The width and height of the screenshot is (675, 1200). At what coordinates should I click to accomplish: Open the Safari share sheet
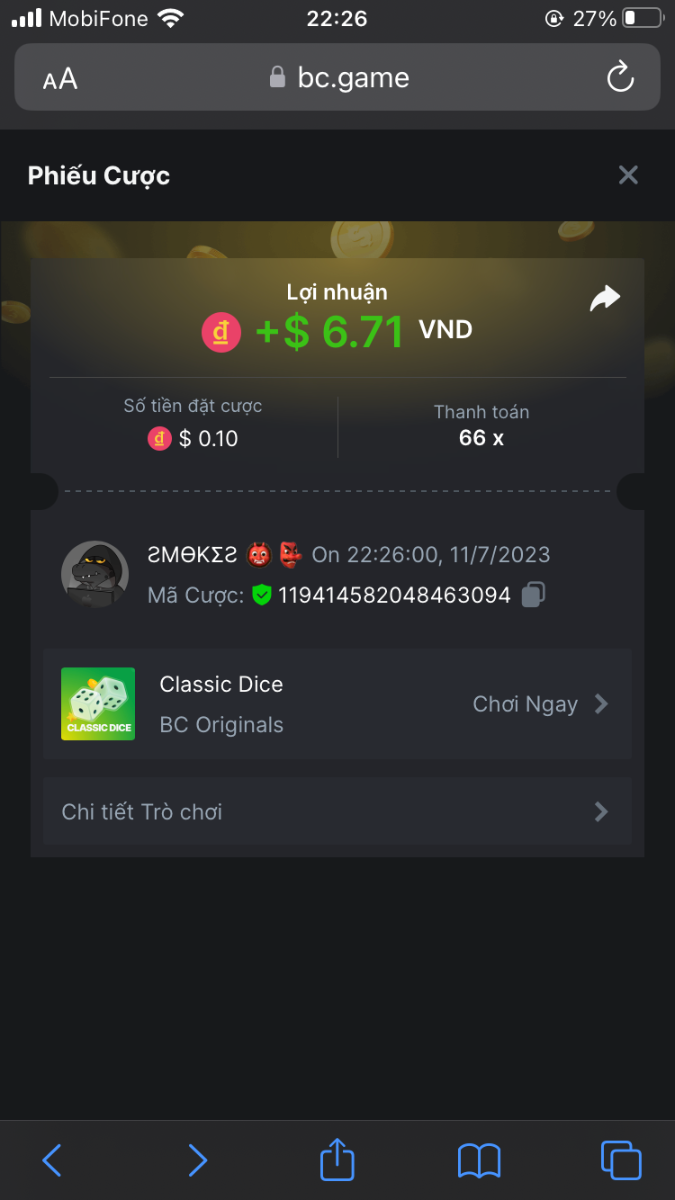[337, 1160]
